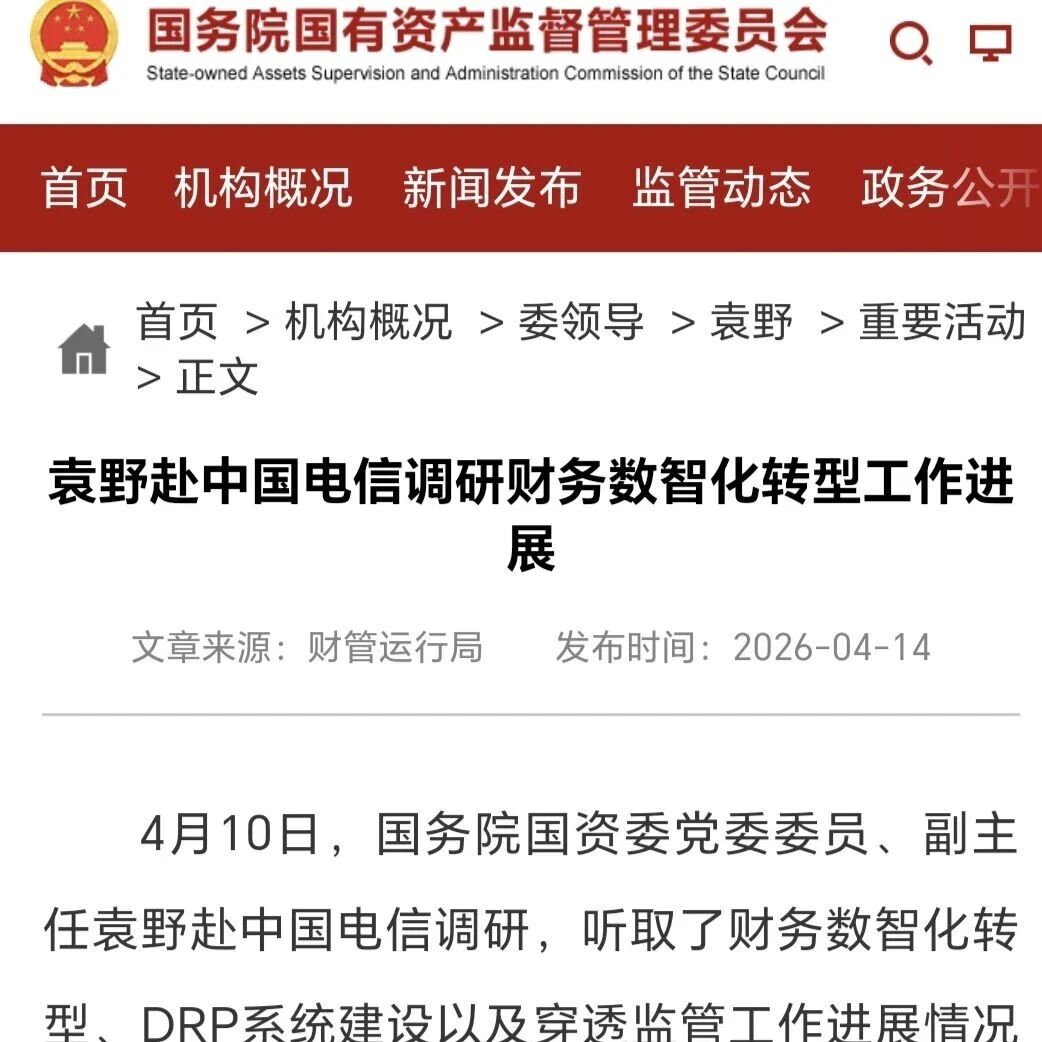Screen dimensions: 1042x1042
Task: Open the 监管动态 section
Action: [722, 188]
